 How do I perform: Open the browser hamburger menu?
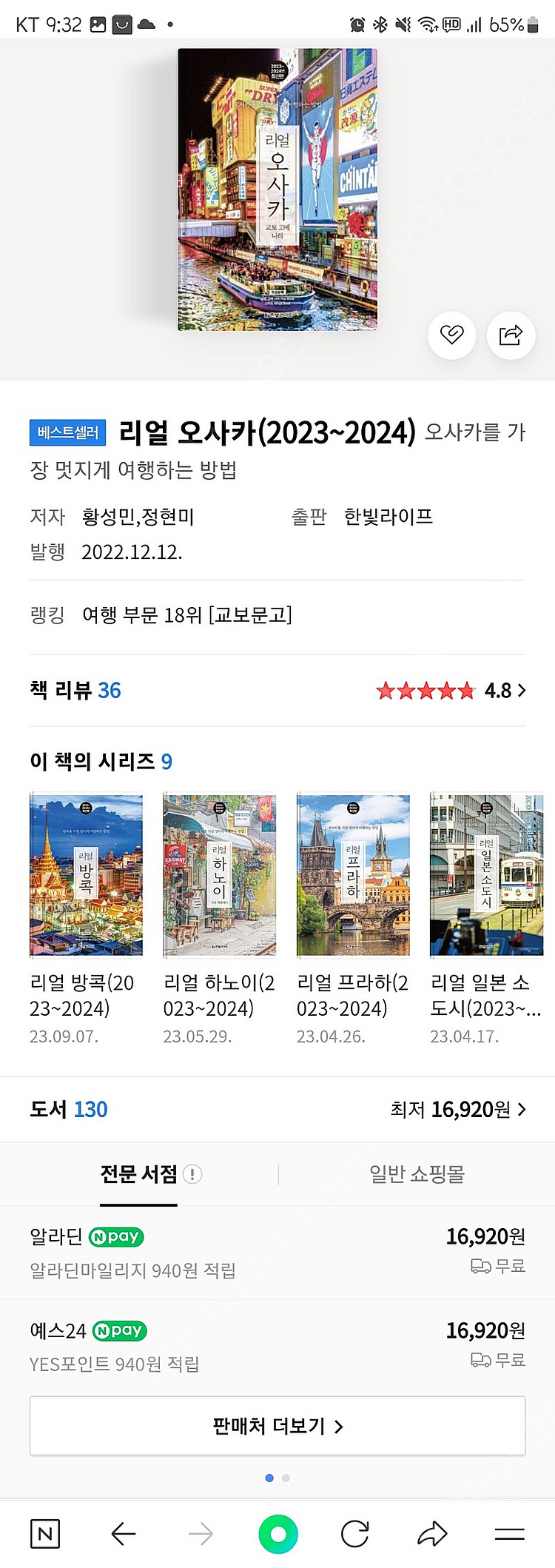[509, 1534]
